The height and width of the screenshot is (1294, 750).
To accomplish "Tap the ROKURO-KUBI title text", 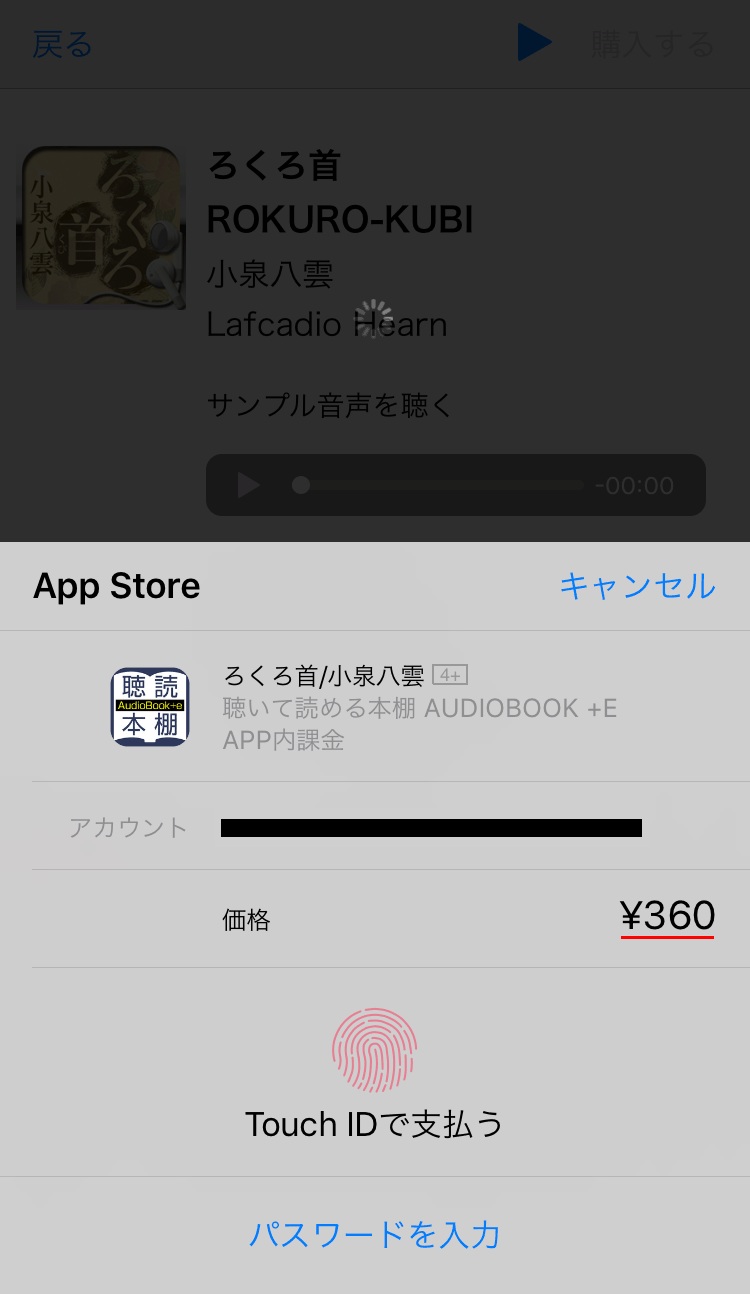I will click(340, 220).
